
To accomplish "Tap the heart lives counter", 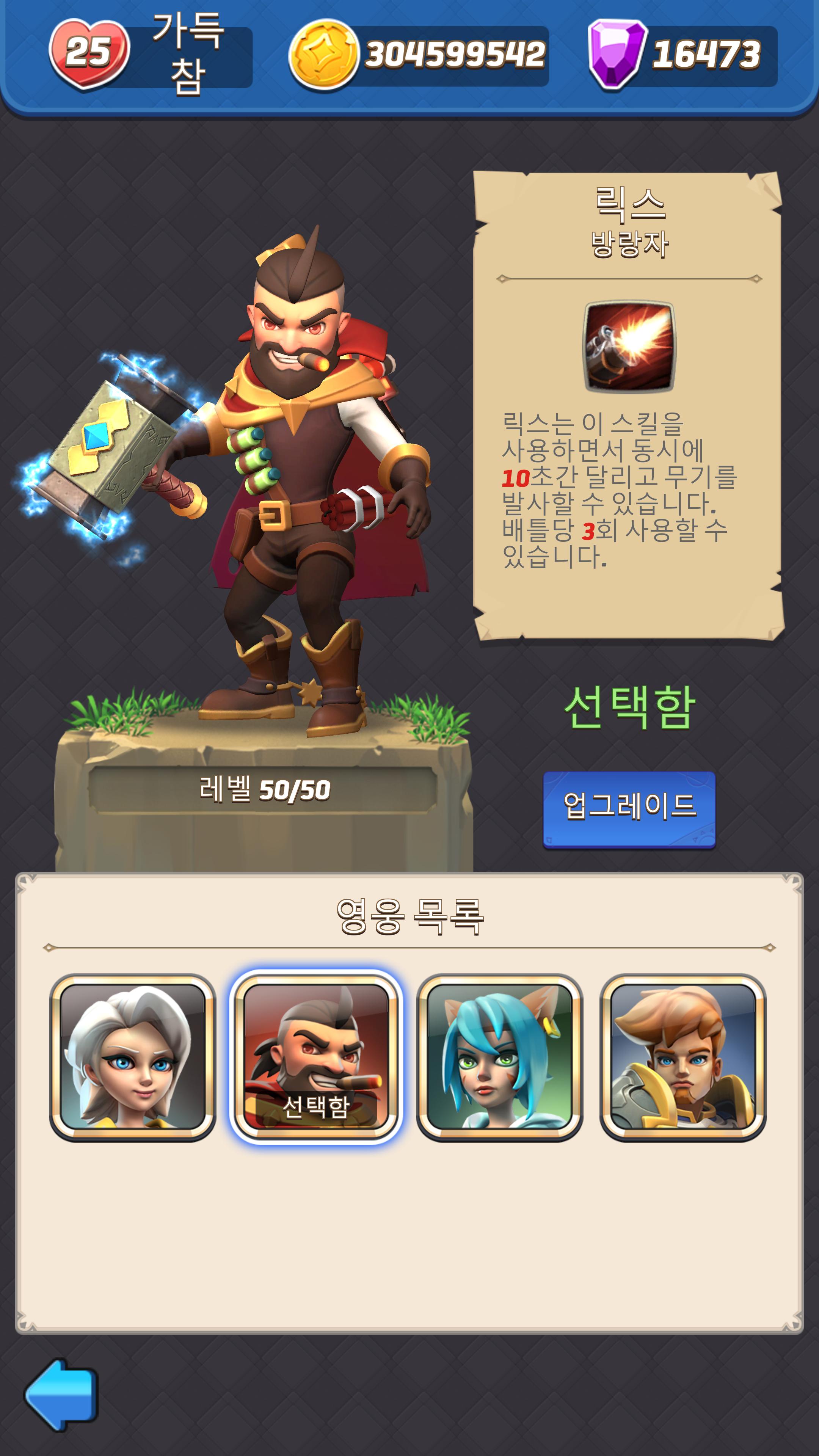I will click(89, 54).
